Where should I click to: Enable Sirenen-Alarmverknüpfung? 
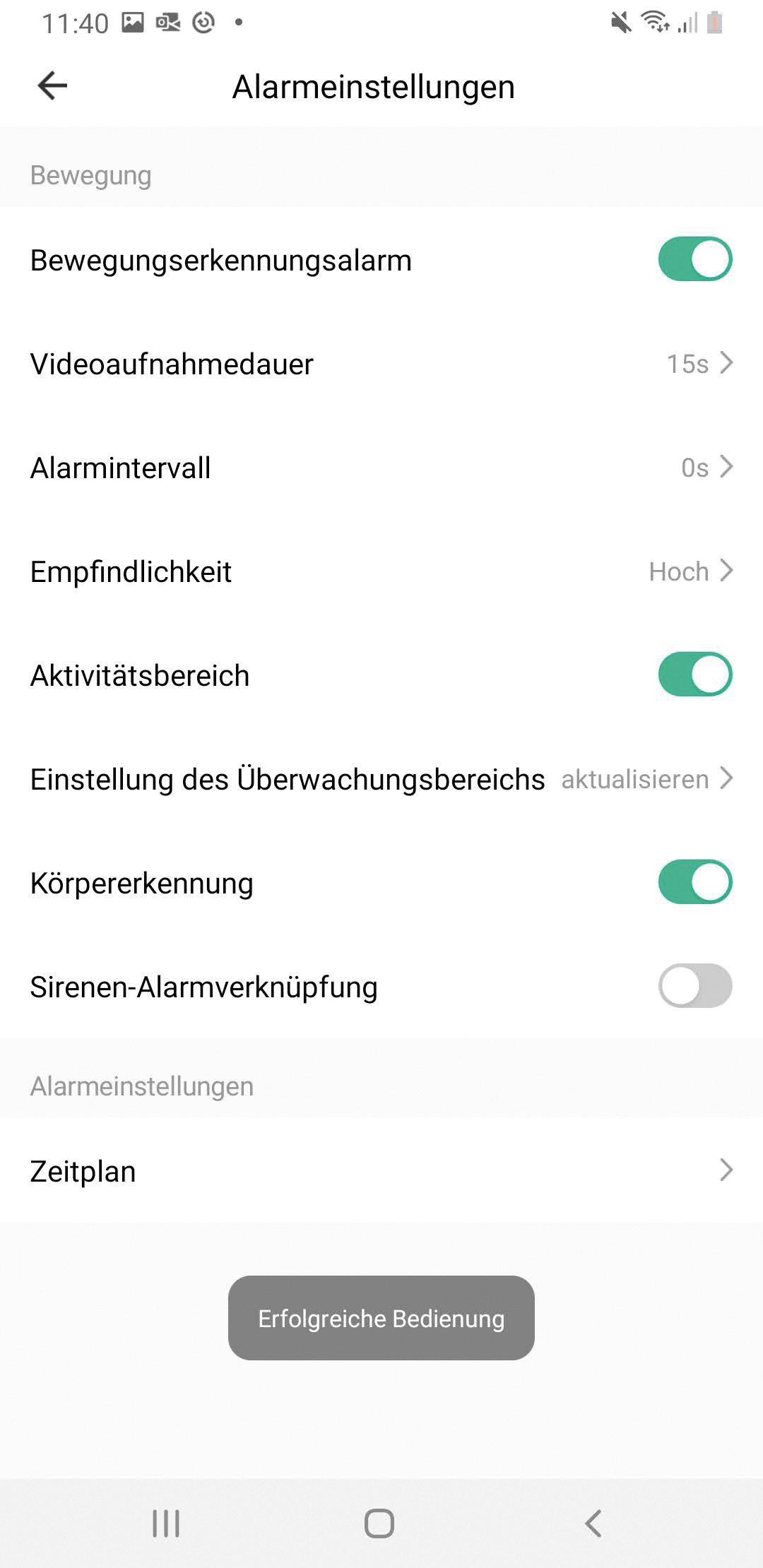tap(695, 986)
